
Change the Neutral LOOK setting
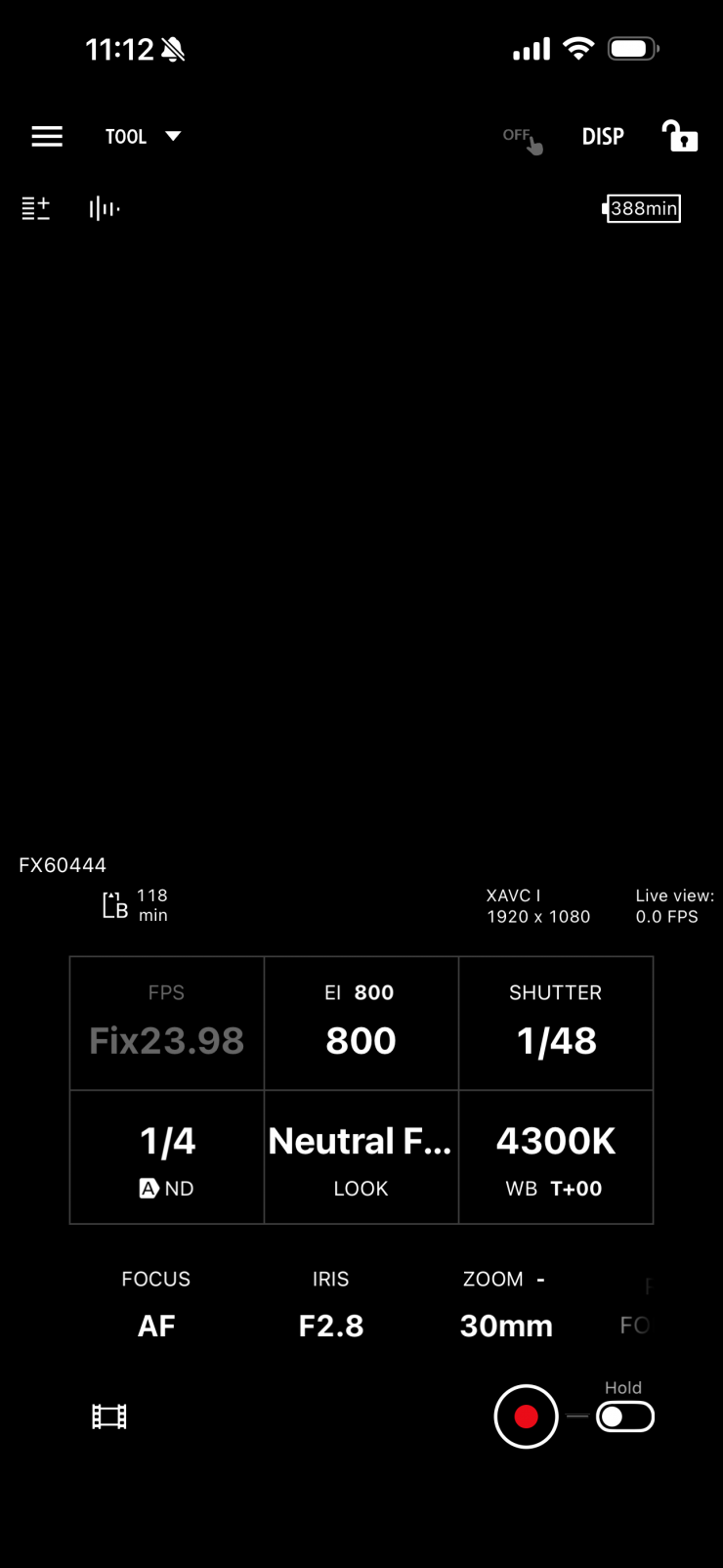click(x=361, y=1157)
